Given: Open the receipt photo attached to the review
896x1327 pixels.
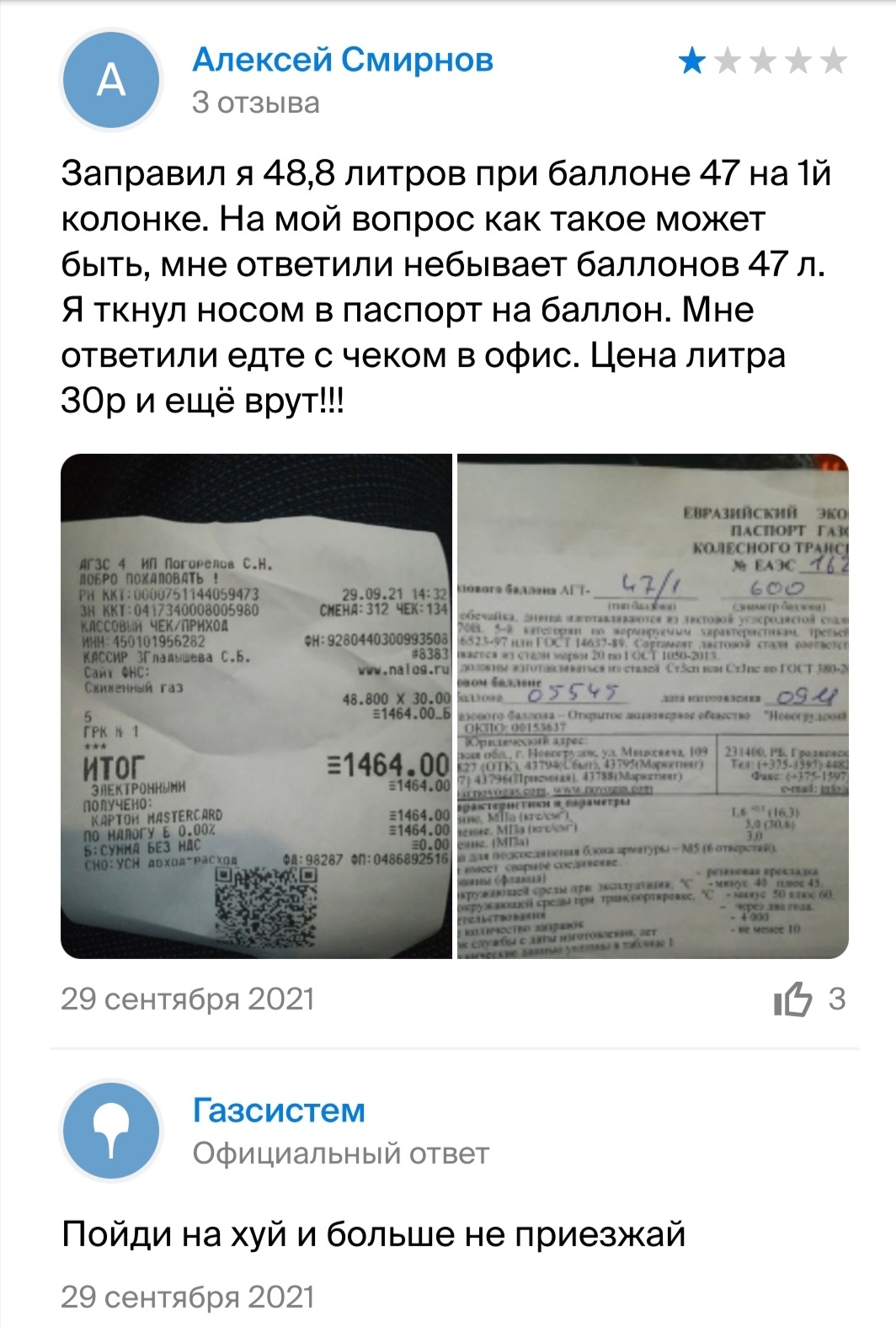Looking at the screenshot, I should click(255, 706).
